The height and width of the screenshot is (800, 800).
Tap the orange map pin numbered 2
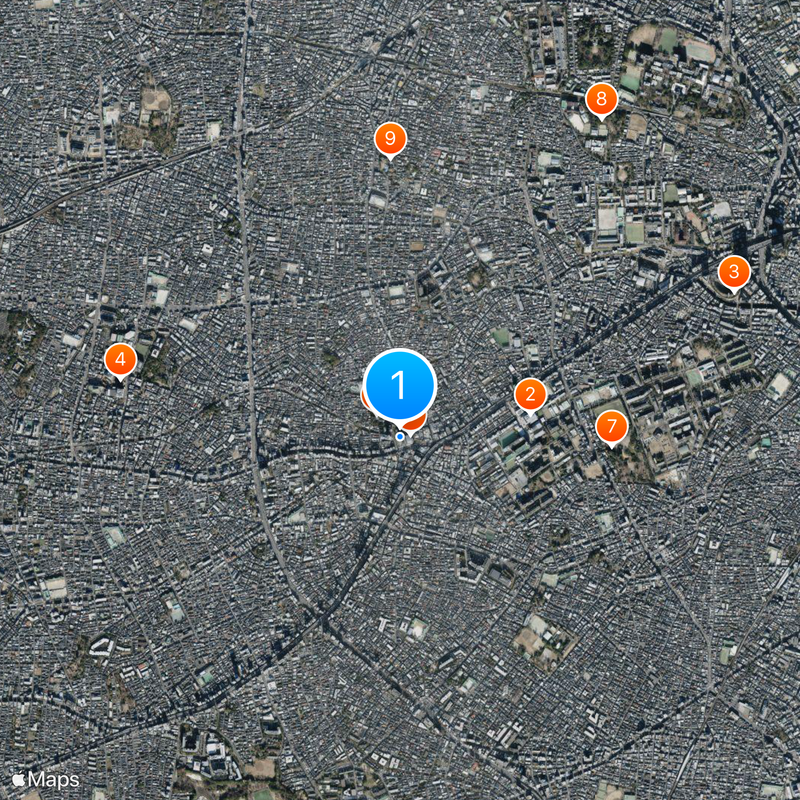(x=530, y=394)
